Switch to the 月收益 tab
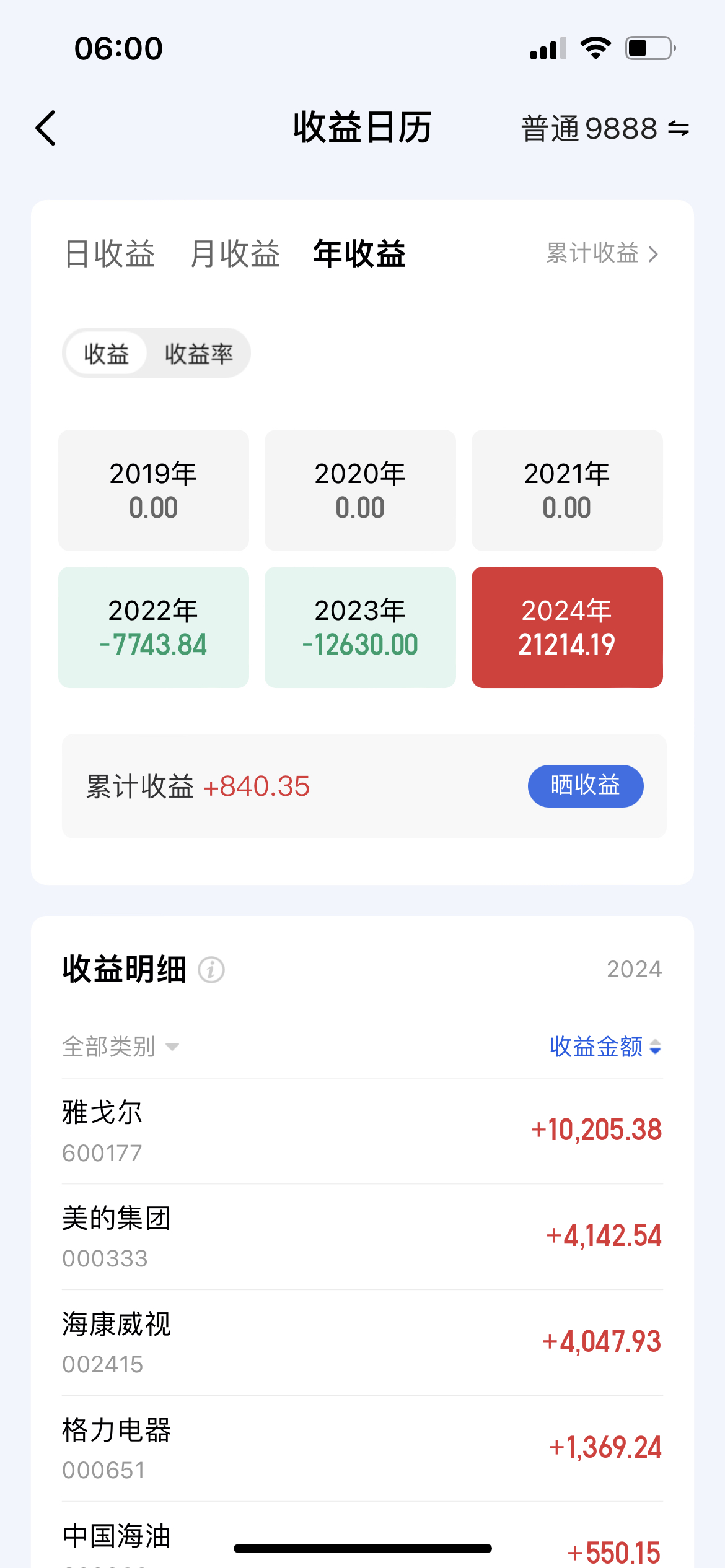 click(235, 254)
